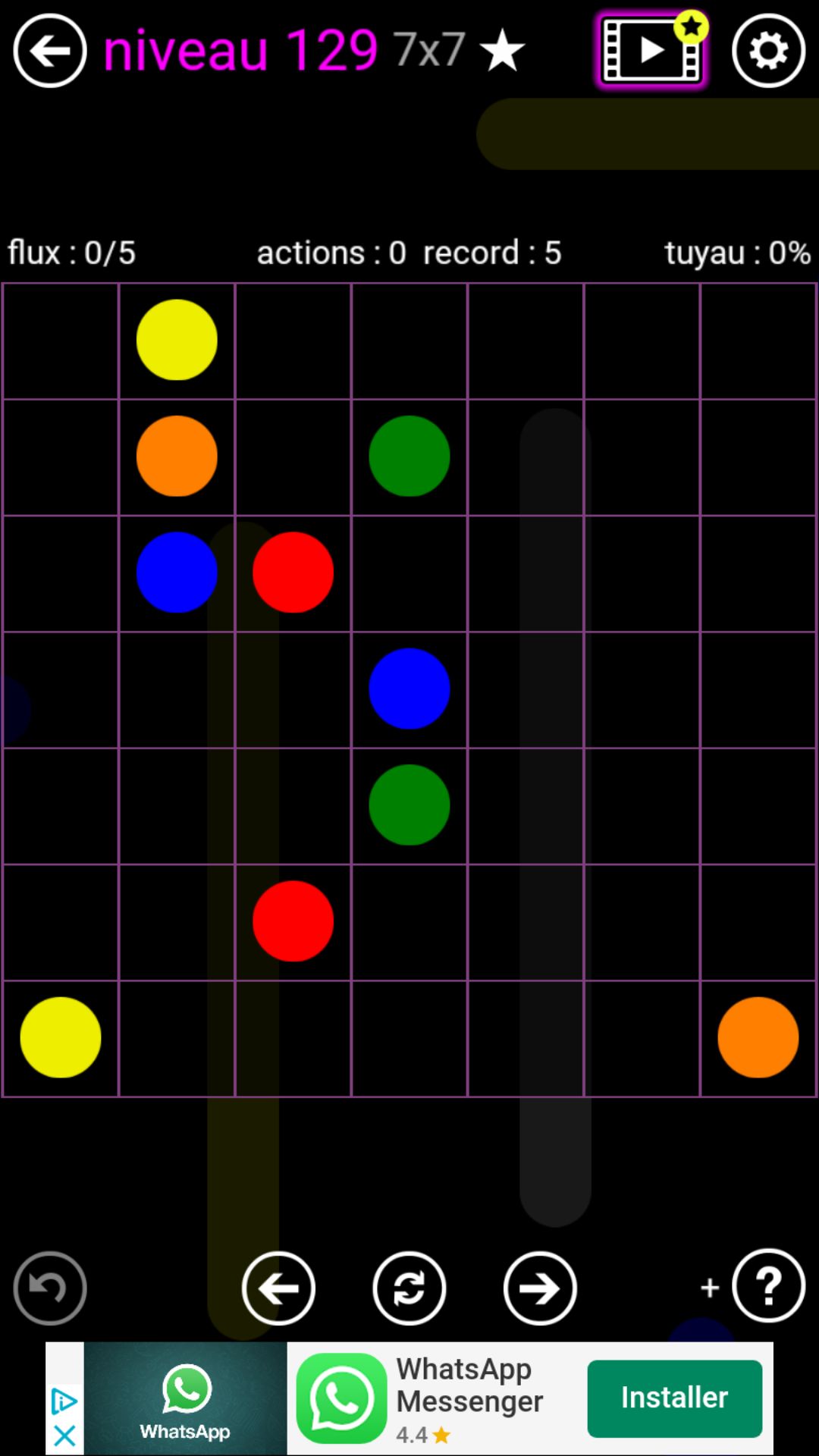Get a hint with question mark

(768, 1286)
